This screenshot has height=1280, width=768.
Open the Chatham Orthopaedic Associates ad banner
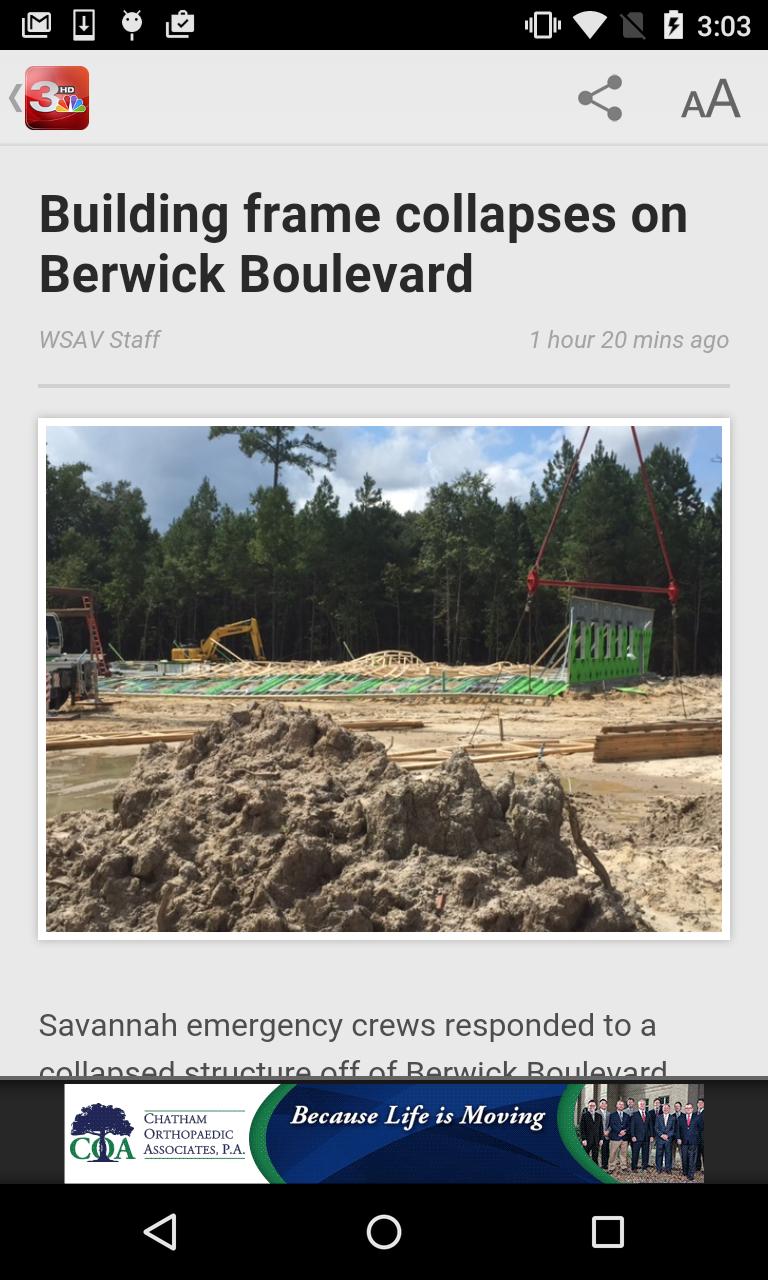(384, 1133)
